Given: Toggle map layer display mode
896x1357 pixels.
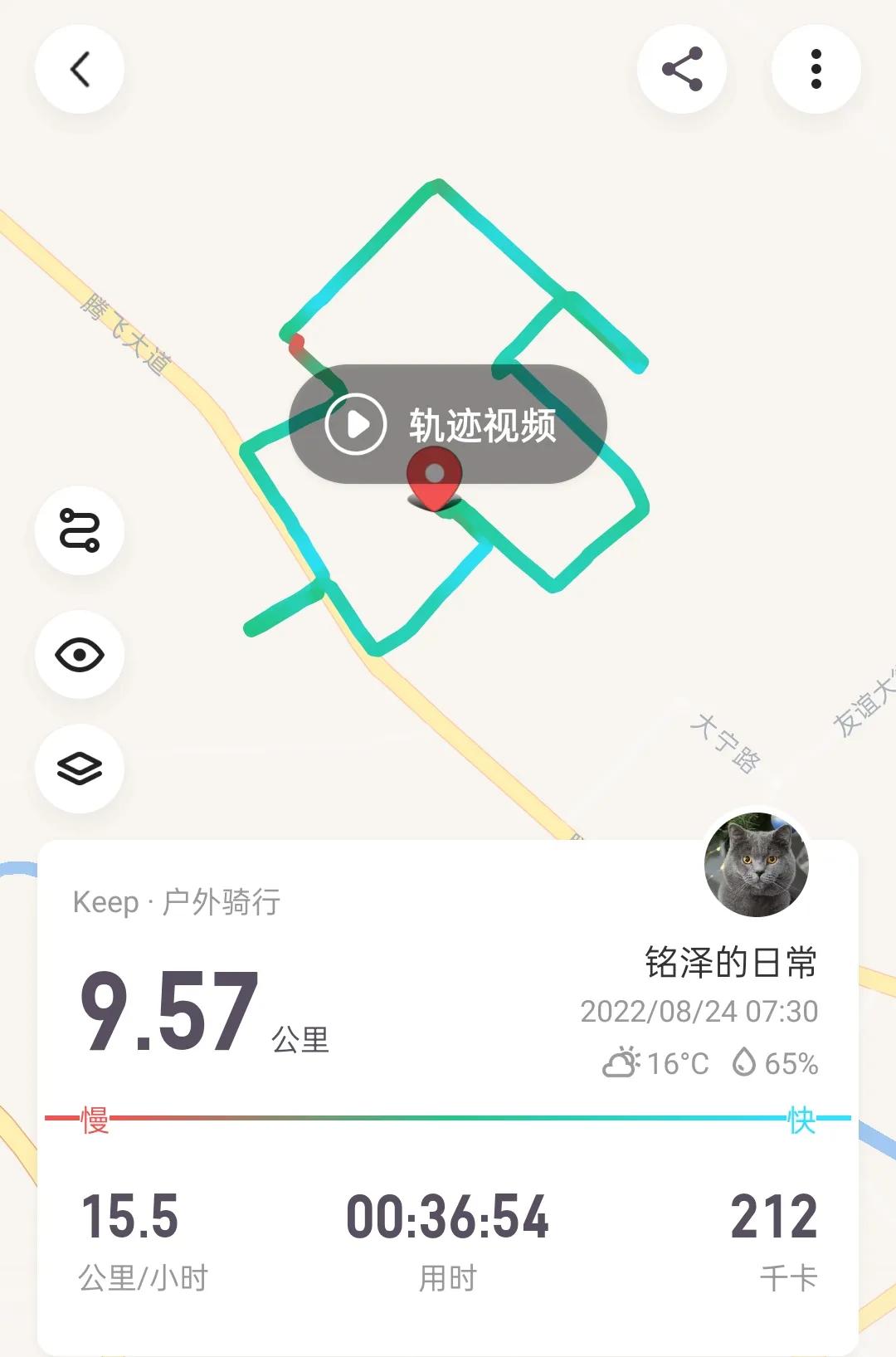Looking at the screenshot, I should [x=79, y=769].
